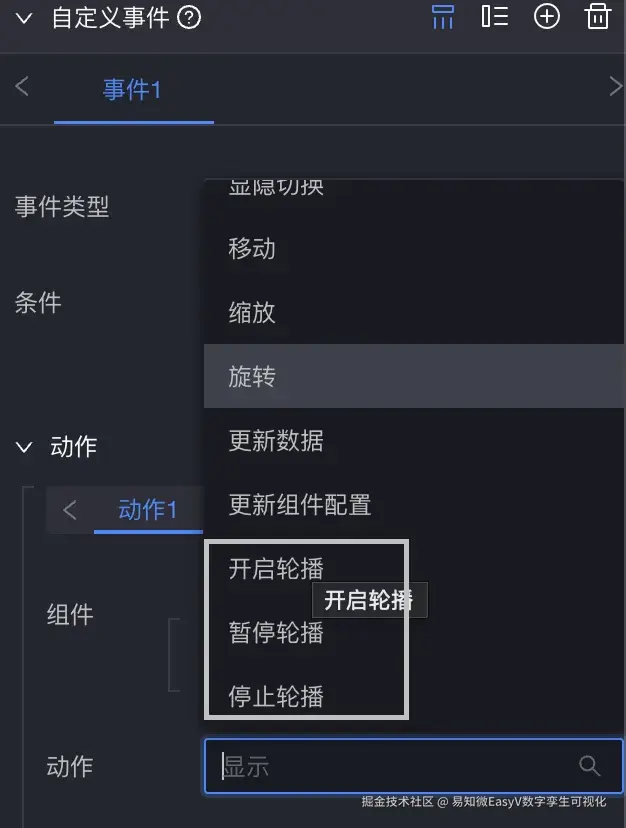Select the 事件1 tab
The image size is (626, 828).
coord(132,90)
